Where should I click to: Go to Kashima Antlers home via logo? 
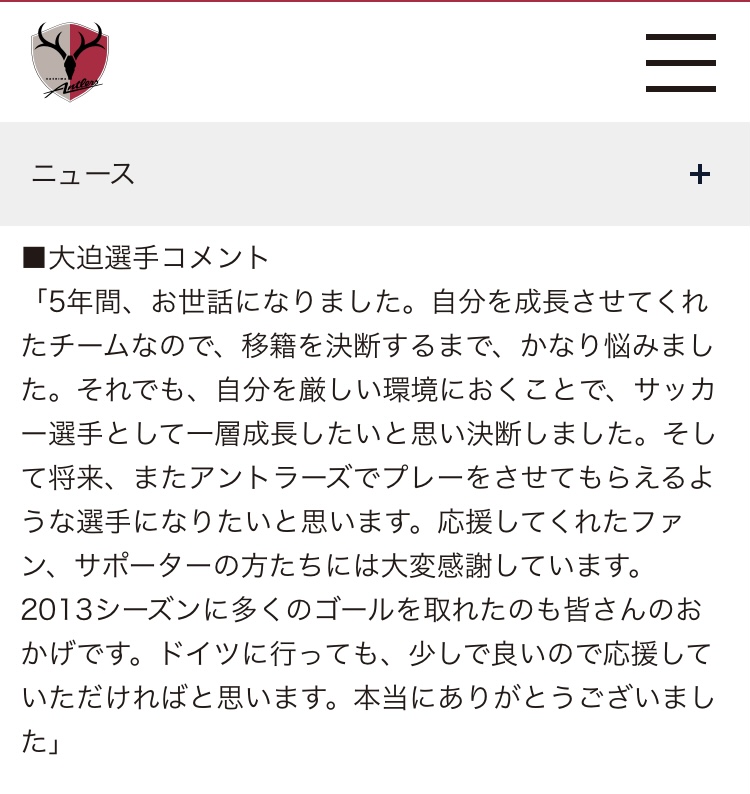click(x=70, y=62)
